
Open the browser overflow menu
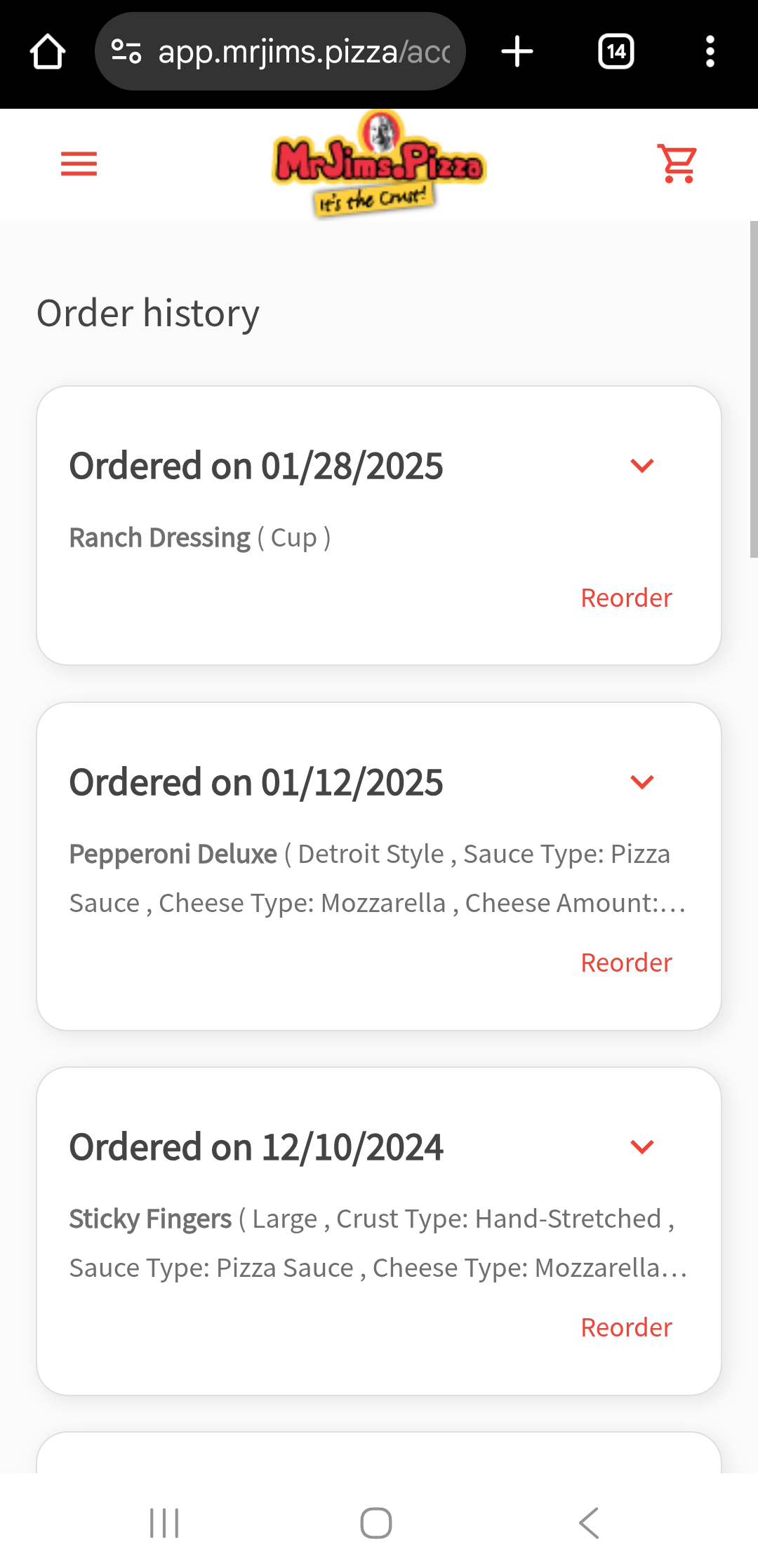(x=710, y=51)
